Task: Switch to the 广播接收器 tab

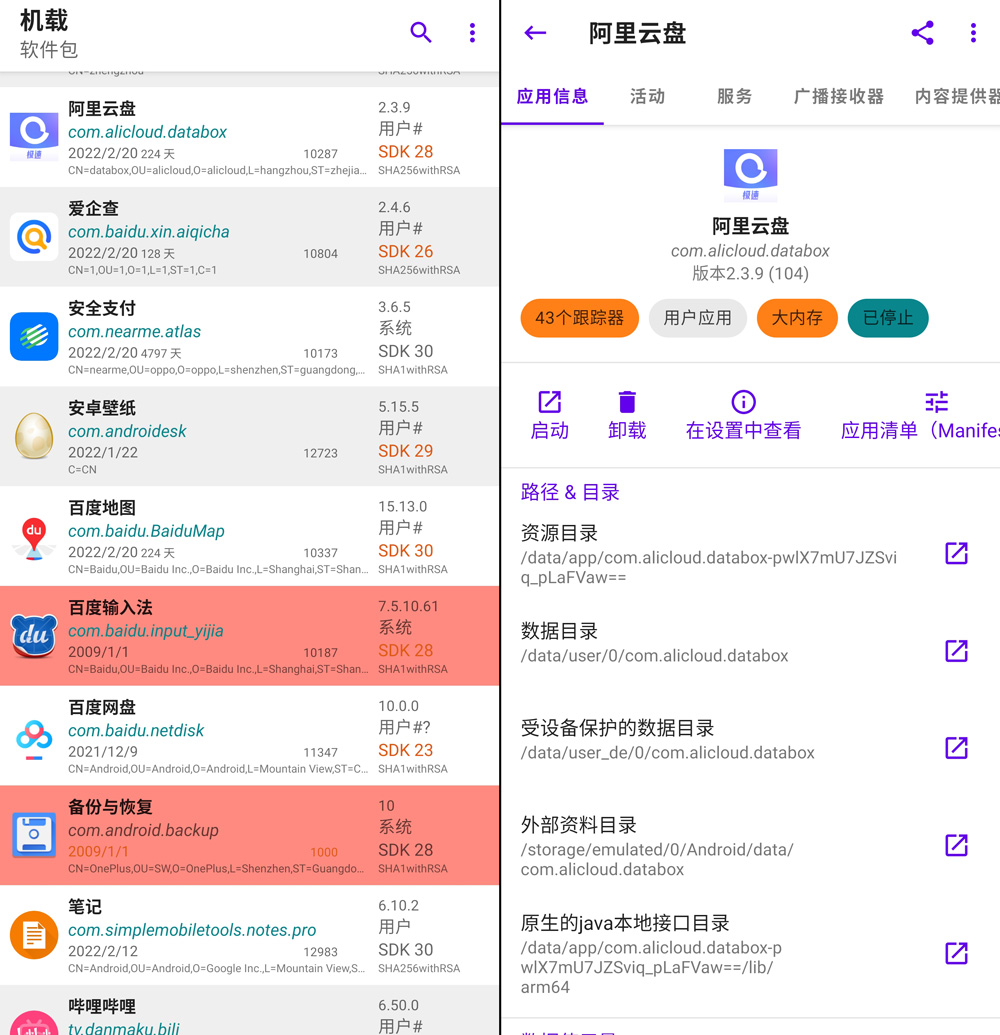Action: point(838,97)
